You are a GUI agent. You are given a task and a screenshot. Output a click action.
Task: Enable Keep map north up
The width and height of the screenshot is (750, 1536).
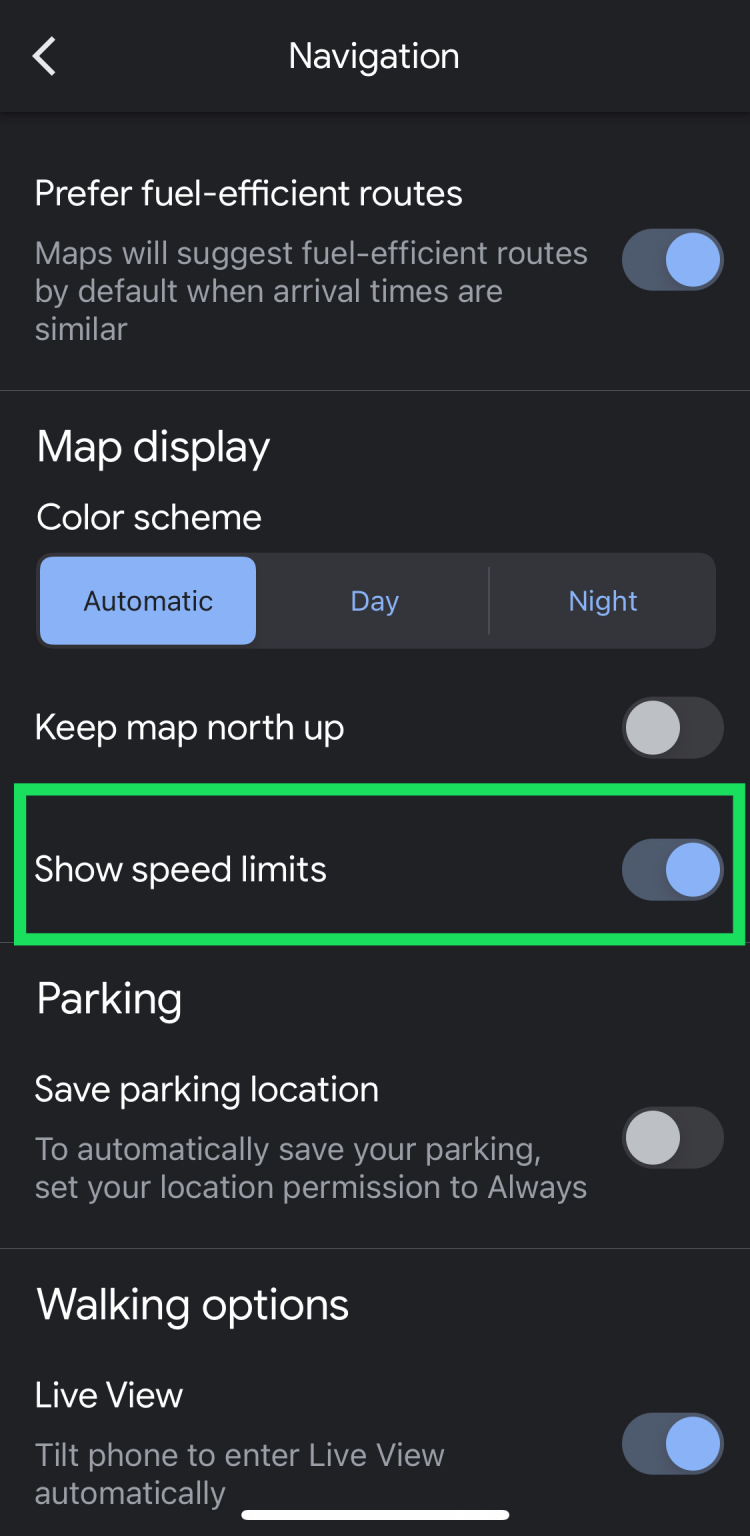coord(672,728)
